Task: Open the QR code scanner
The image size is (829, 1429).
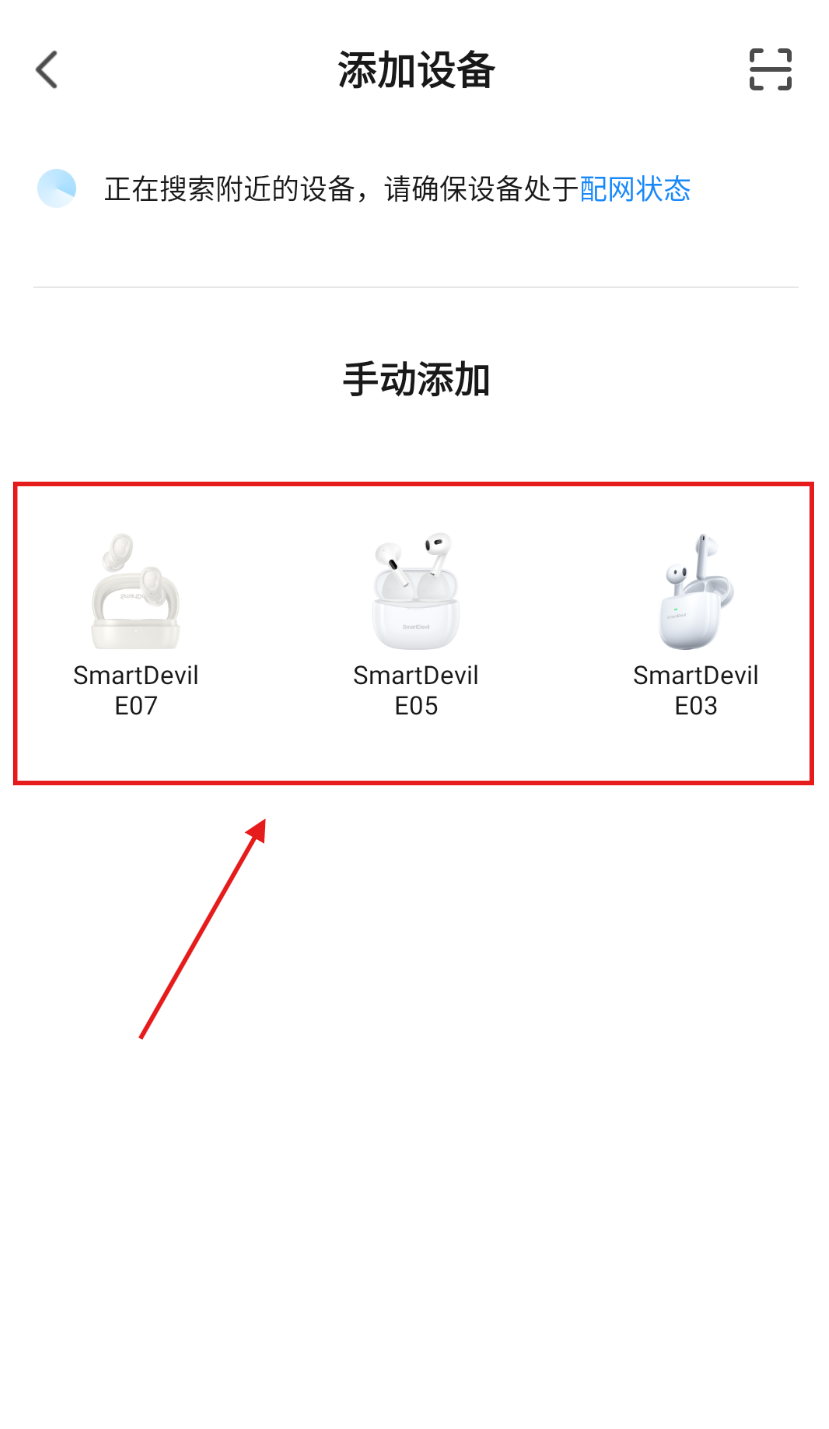Action: [x=770, y=70]
